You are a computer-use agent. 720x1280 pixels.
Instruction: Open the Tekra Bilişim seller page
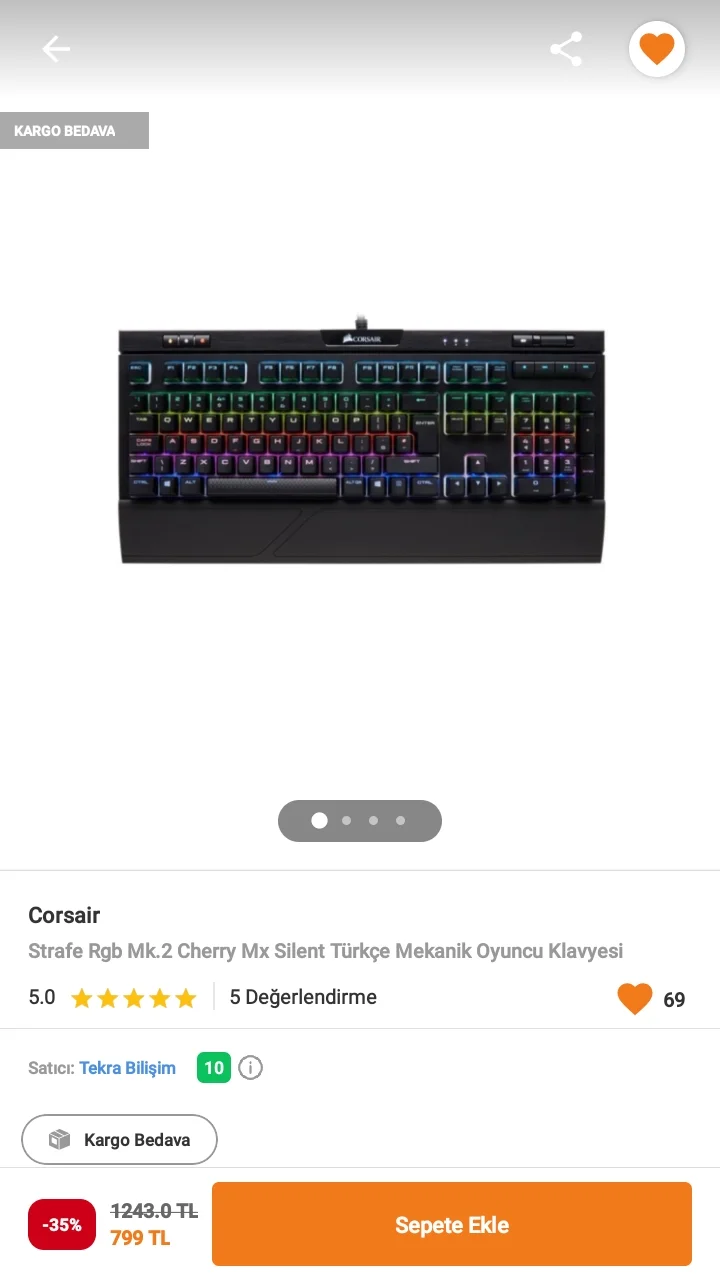pos(128,1068)
